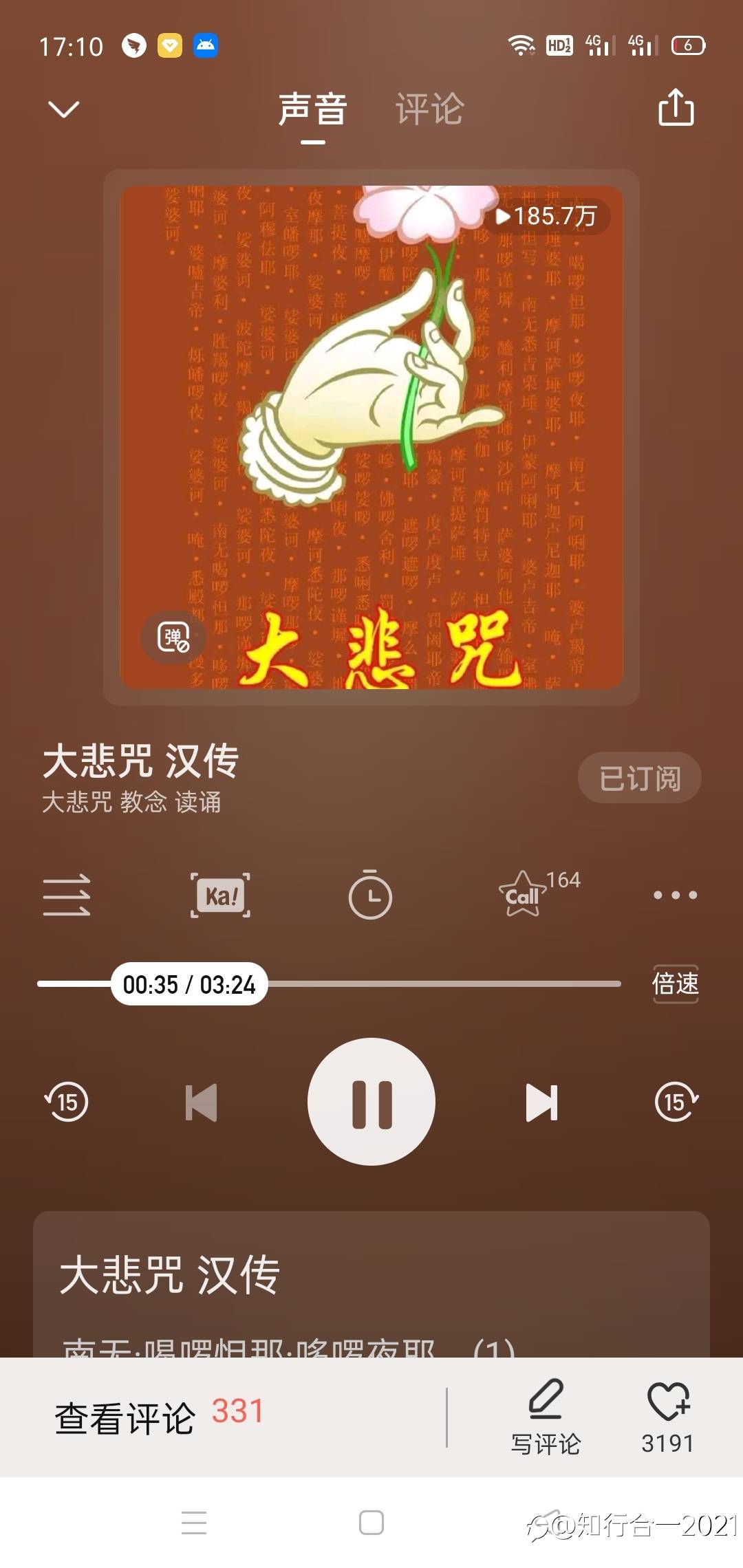Share this audio track
Screen dimensions: 743x1568
coord(676,107)
